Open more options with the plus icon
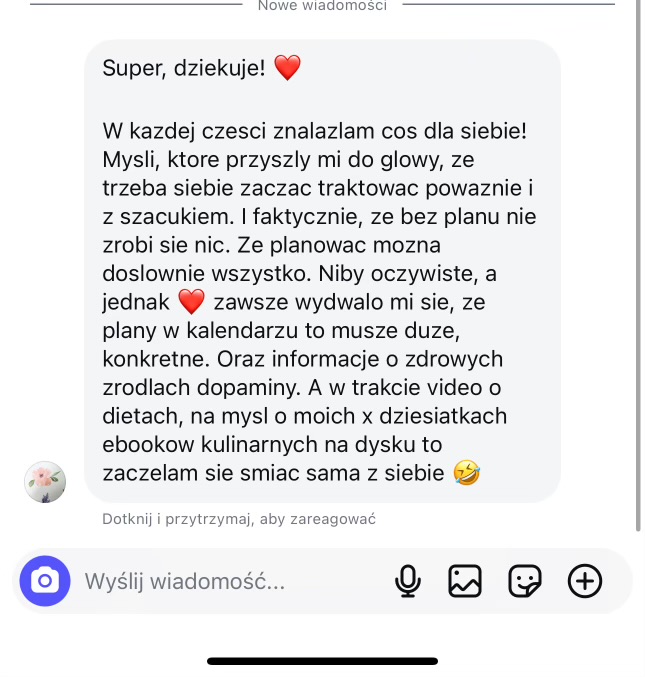The height and width of the screenshot is (677, 645). point(585,581)
